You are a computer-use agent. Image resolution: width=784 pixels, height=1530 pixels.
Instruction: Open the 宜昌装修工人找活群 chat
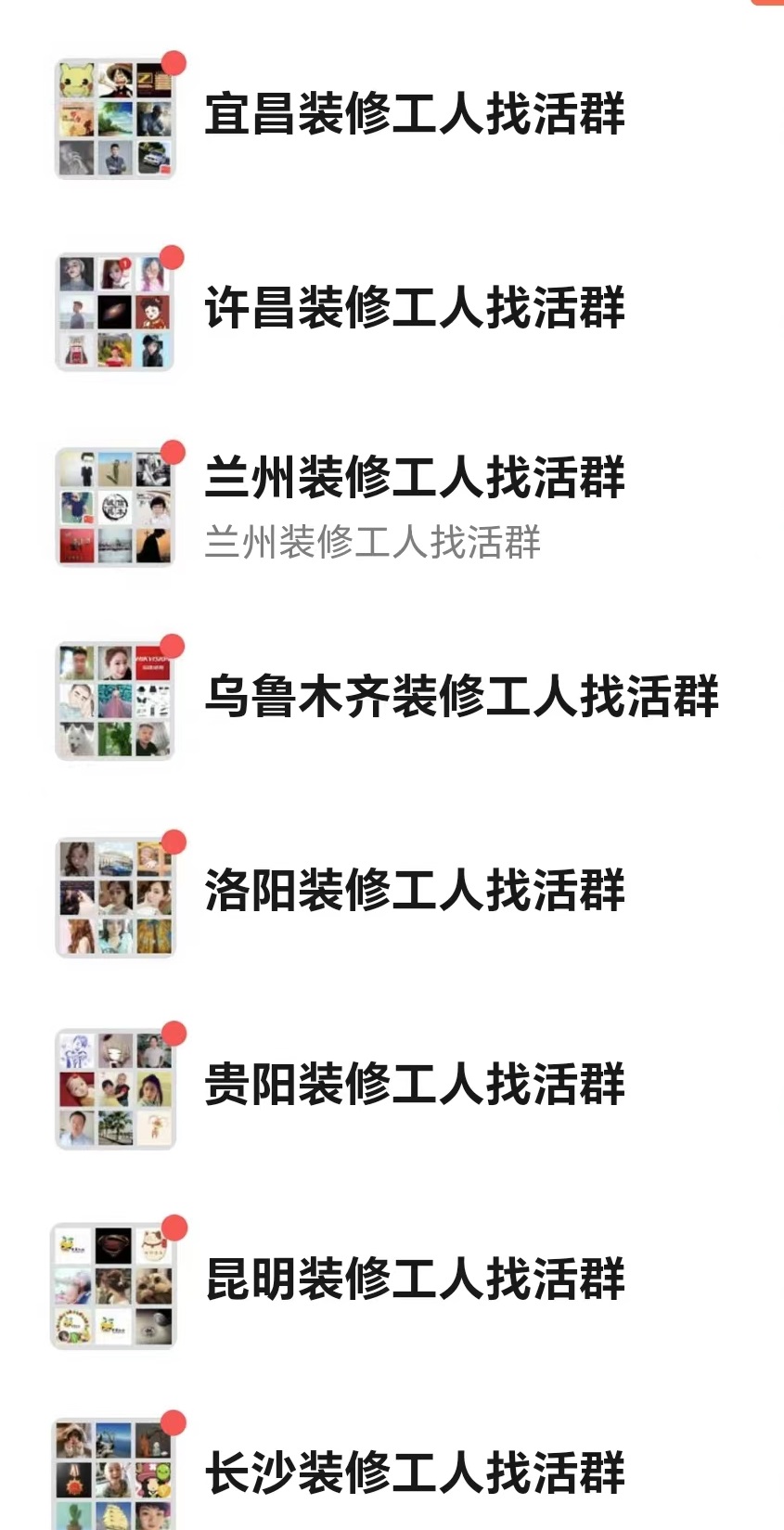(414, 115)
